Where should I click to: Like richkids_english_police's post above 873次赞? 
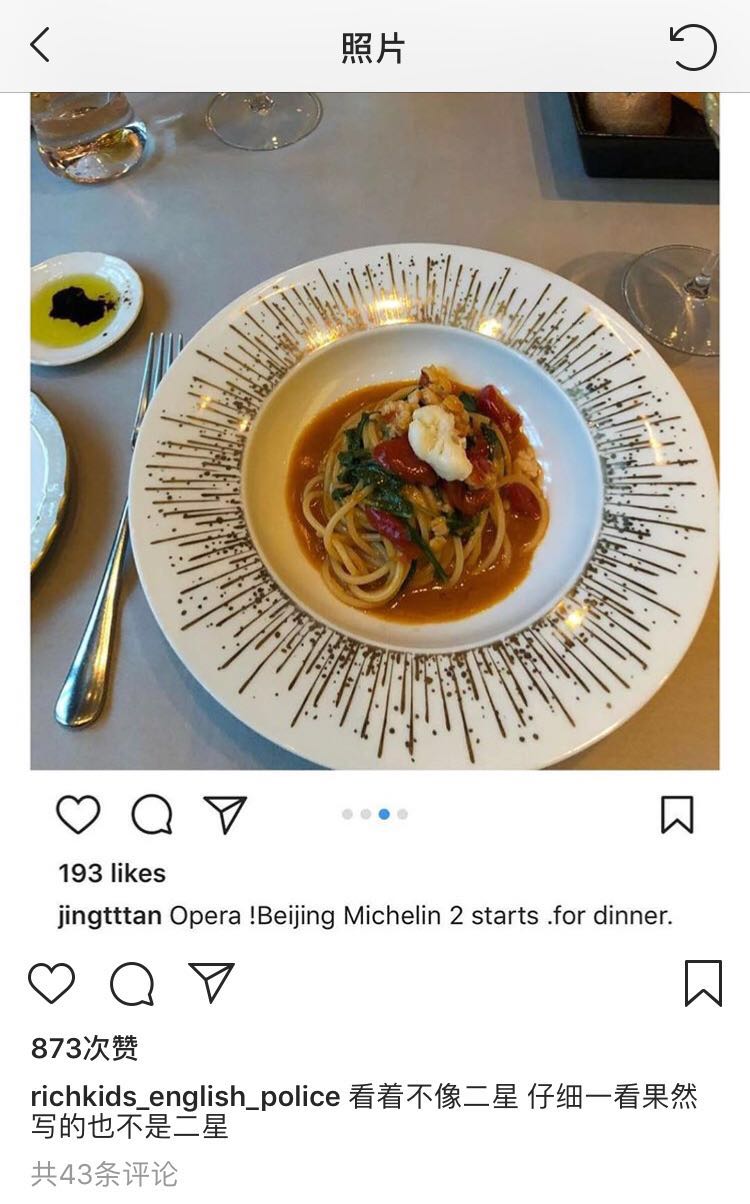click(52, 983)
